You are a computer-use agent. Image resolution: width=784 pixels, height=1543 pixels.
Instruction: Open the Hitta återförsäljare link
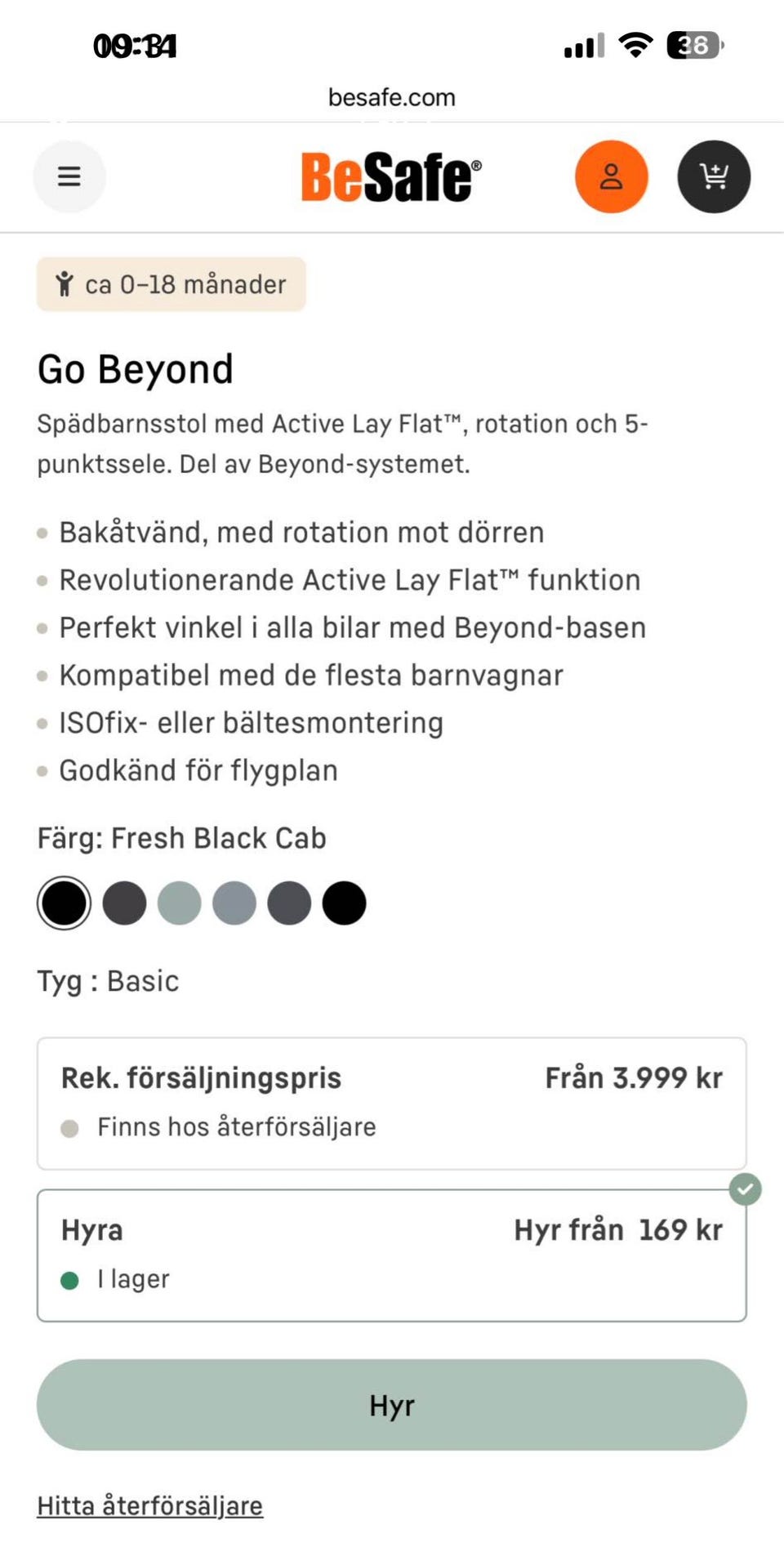(149, 1505)
